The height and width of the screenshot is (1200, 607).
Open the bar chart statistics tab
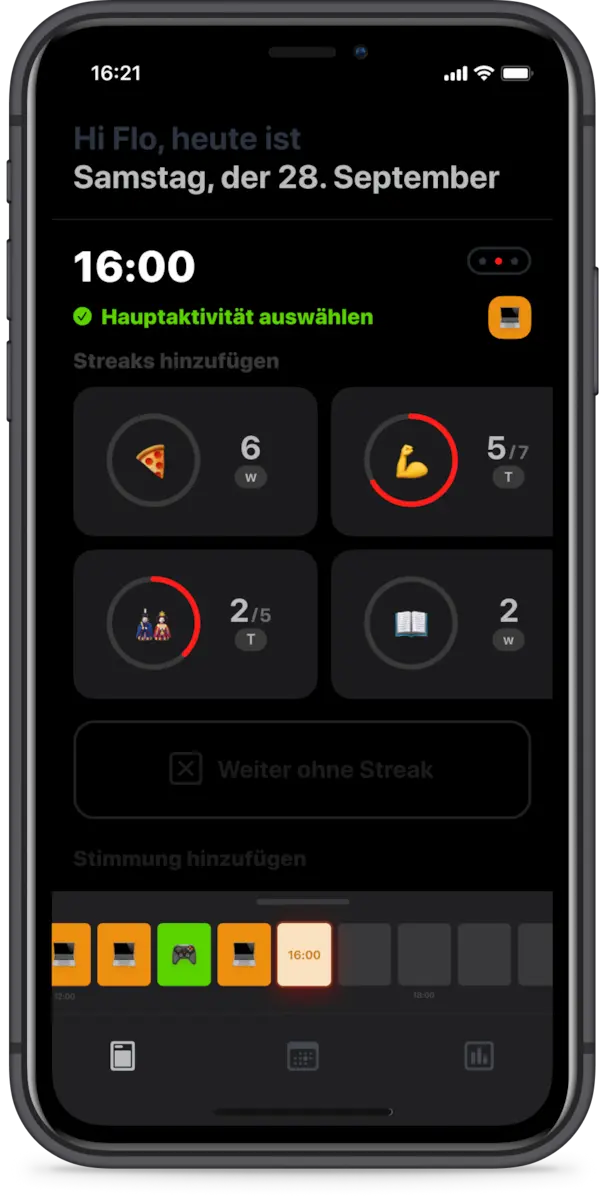tap(479, 1056)
